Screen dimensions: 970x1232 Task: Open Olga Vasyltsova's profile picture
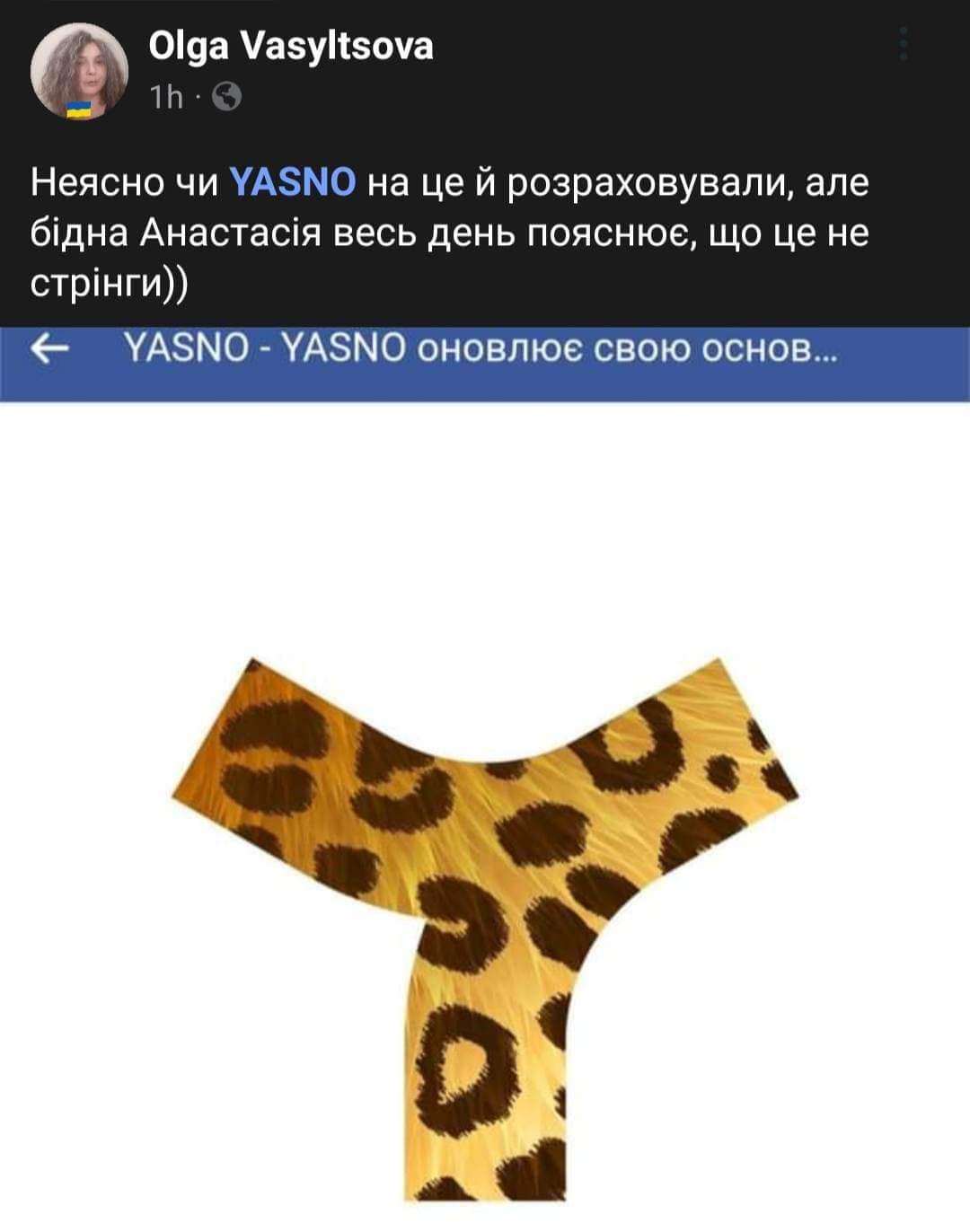[x=79, y=72]
